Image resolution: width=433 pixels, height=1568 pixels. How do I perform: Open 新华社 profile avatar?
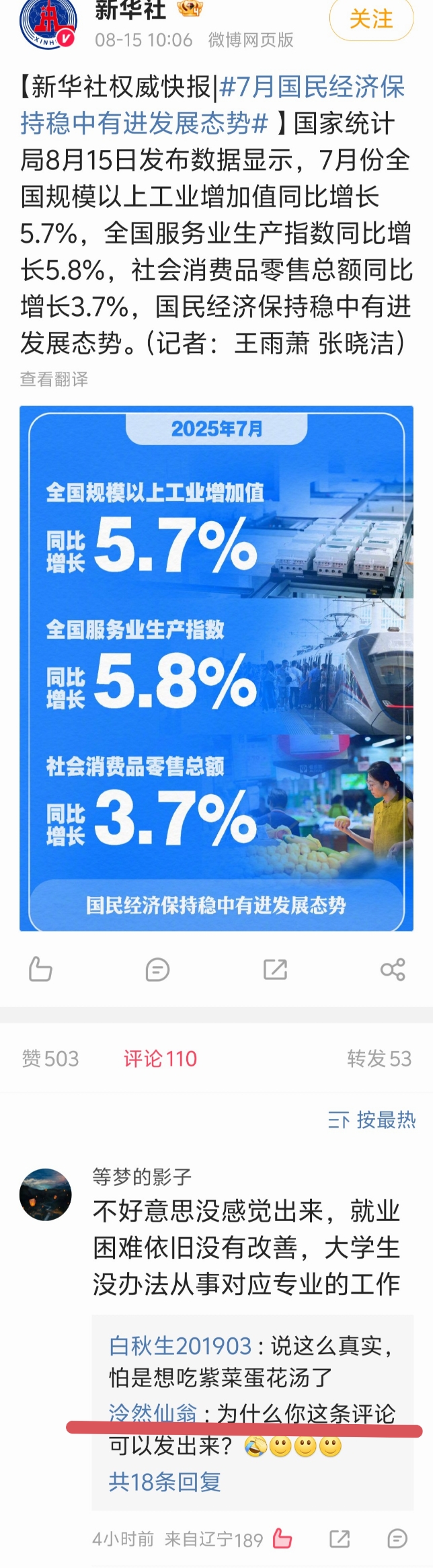[48, 24]
